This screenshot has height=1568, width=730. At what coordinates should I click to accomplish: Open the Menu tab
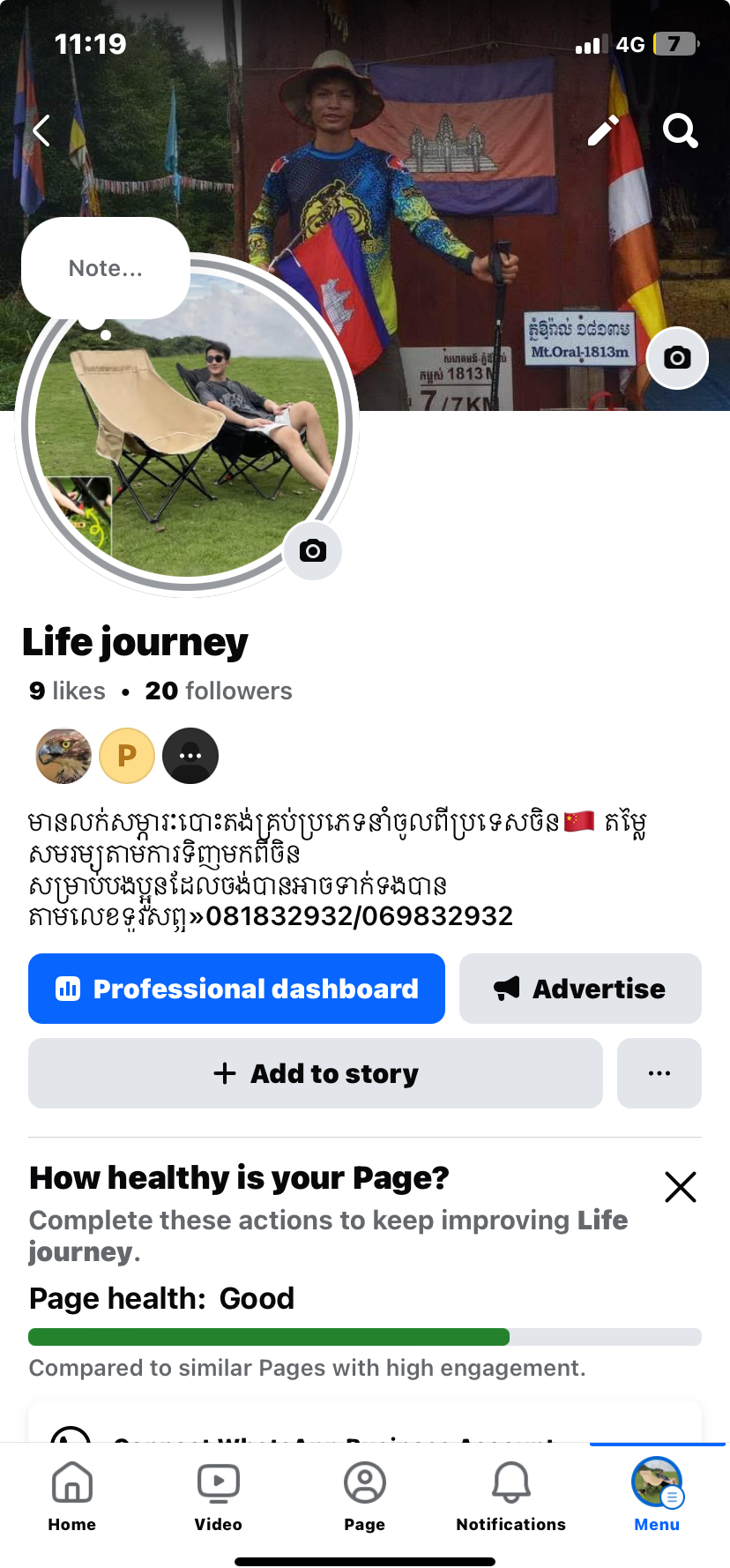point(658,1496)
